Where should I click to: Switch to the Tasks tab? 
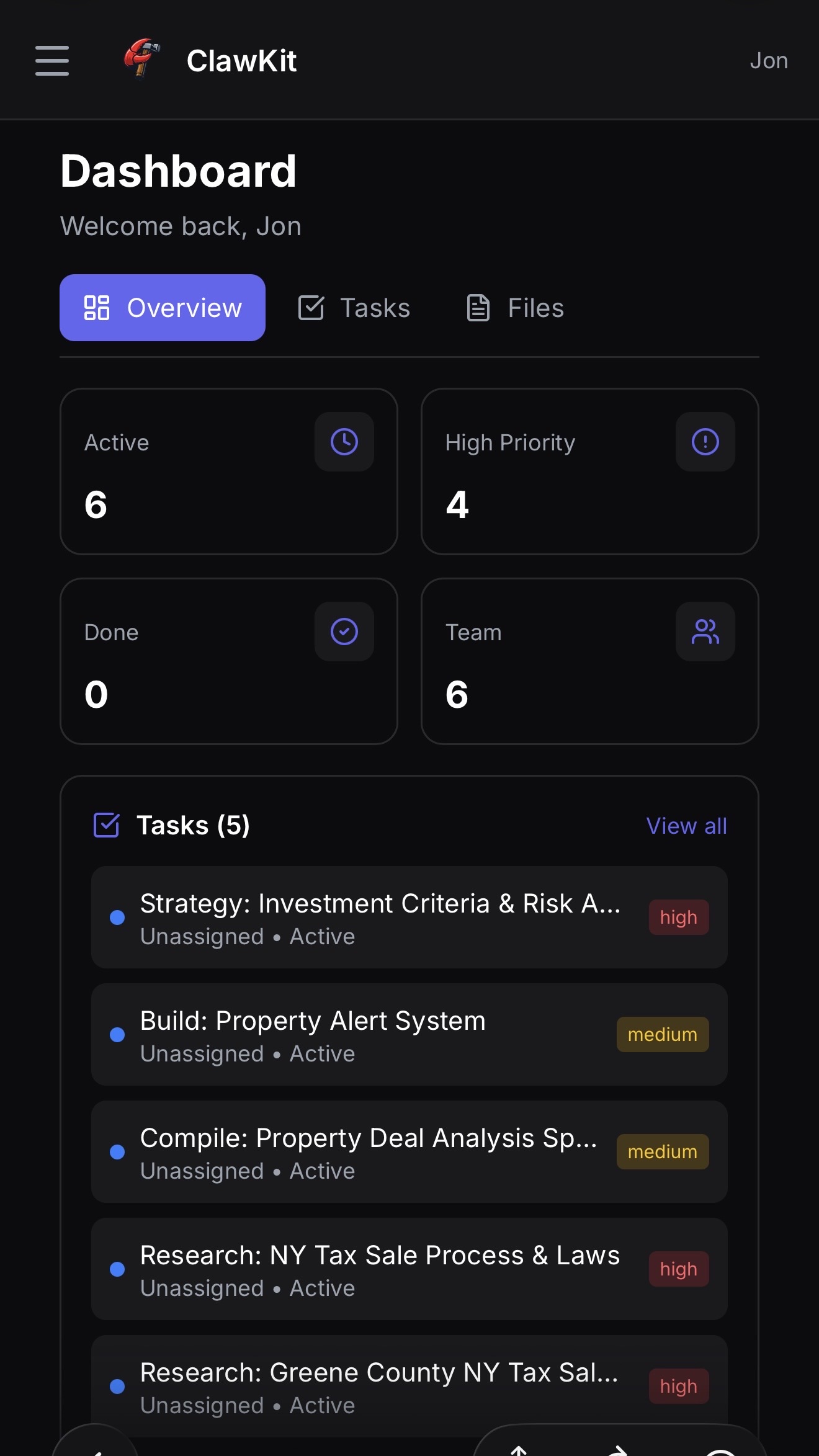point(354,308)
